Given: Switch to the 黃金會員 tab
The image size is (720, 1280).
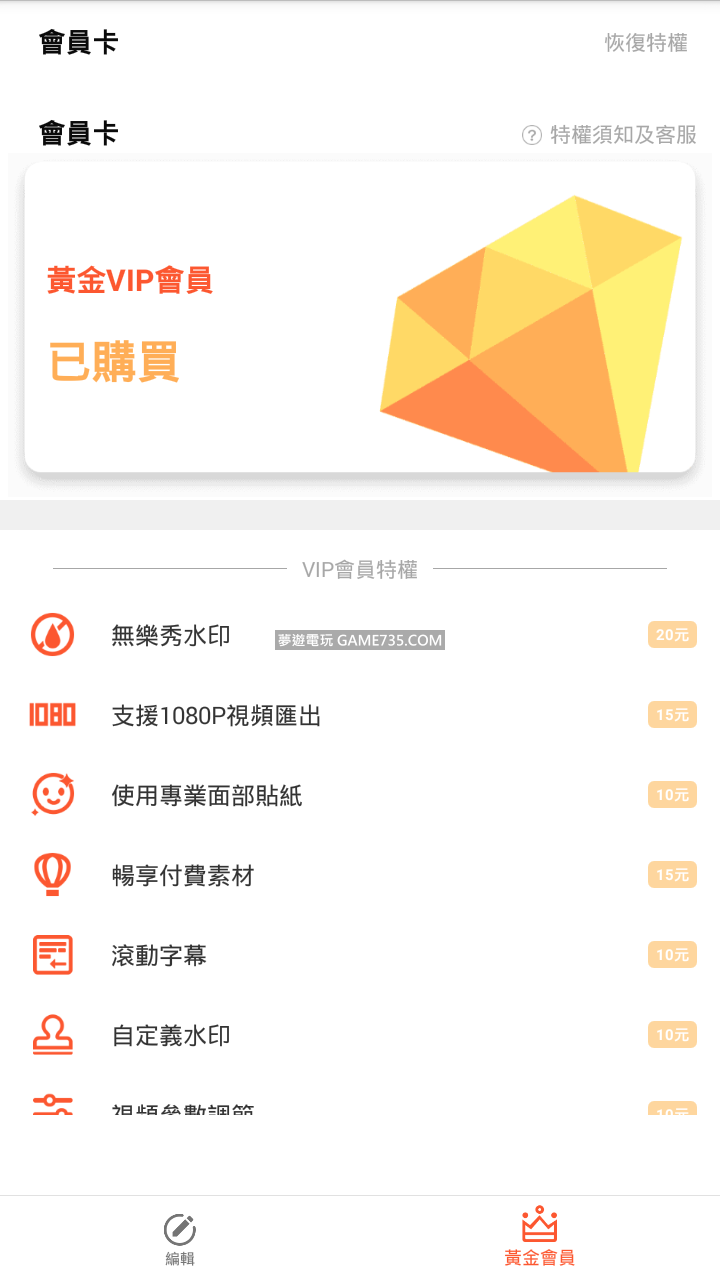Looking at the screenshot, I should tap(539, 1240).
